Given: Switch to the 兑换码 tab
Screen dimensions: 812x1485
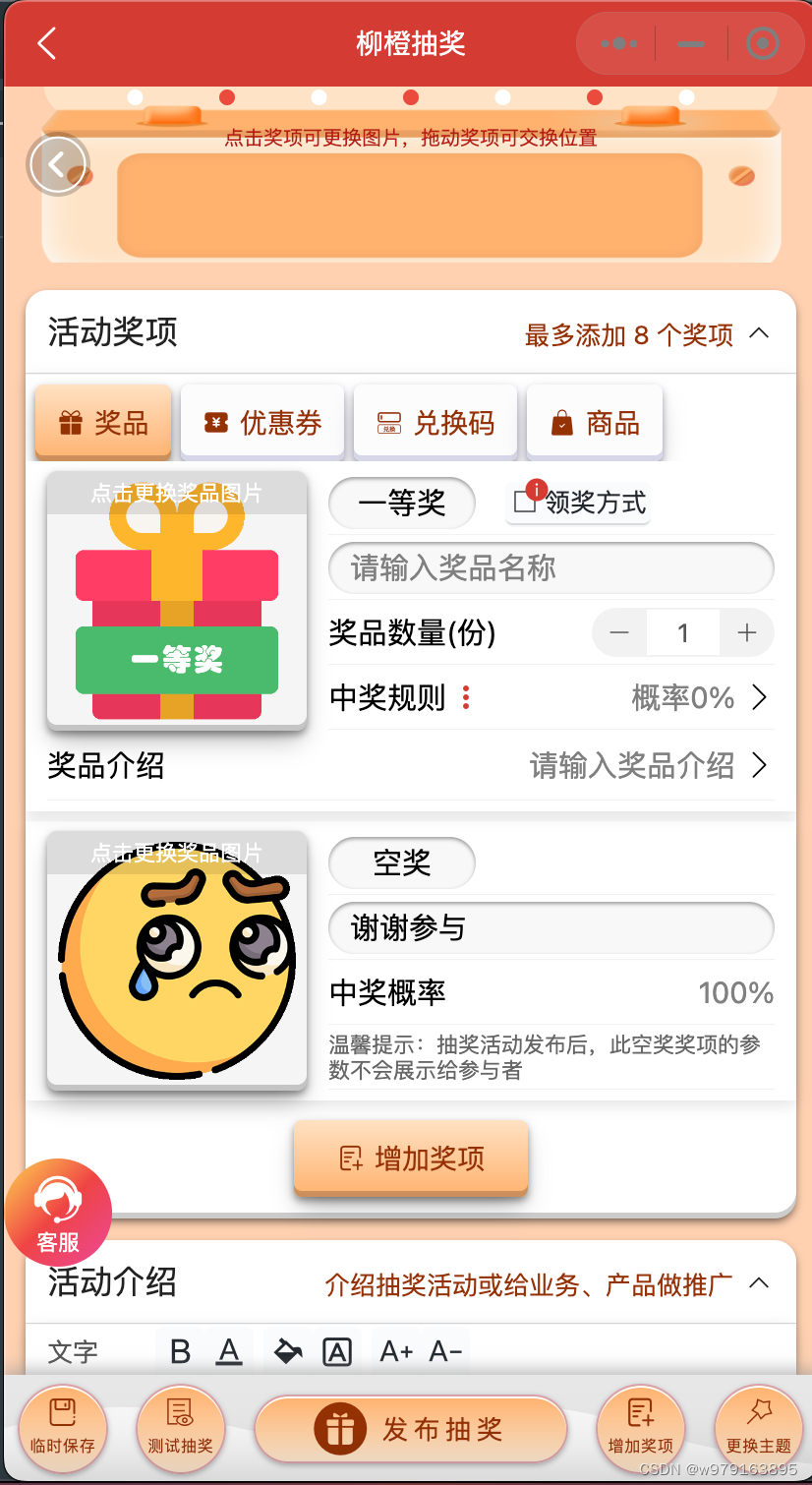Looking at the screenshot, I should click(435, 423).
